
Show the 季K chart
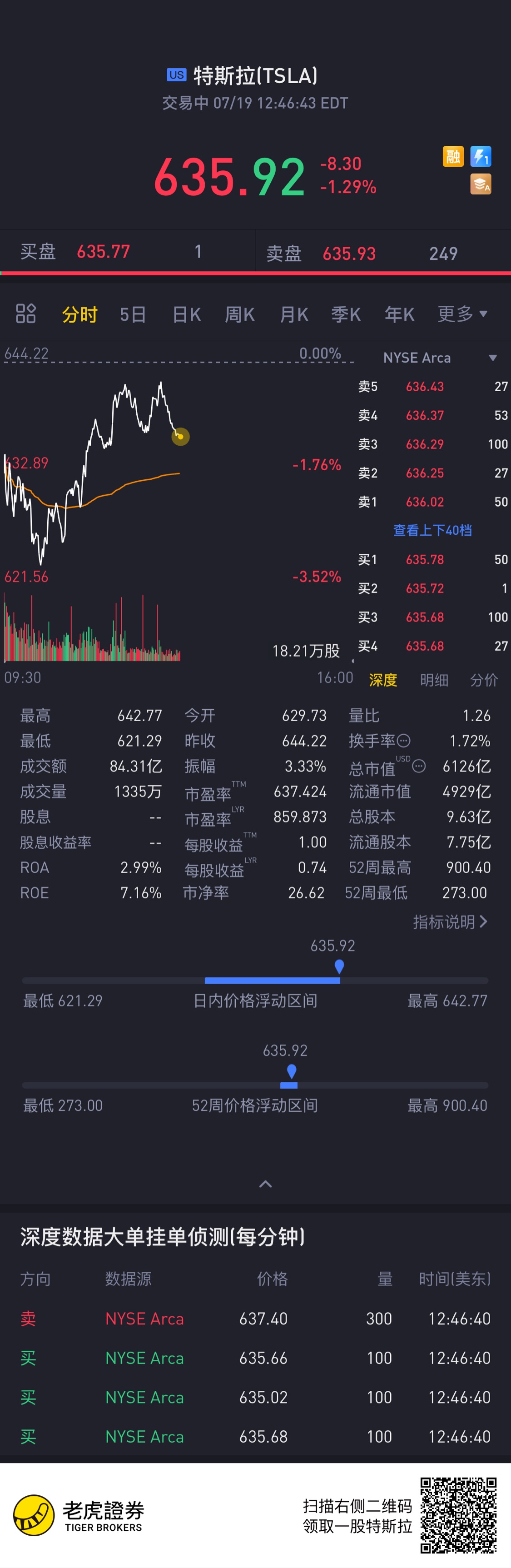click(x=346, y=314)
